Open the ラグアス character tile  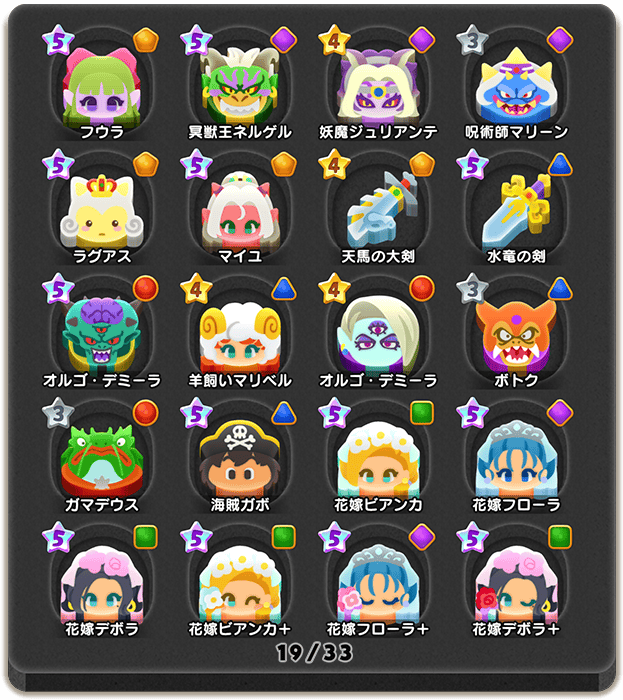(x=103, y=210)
